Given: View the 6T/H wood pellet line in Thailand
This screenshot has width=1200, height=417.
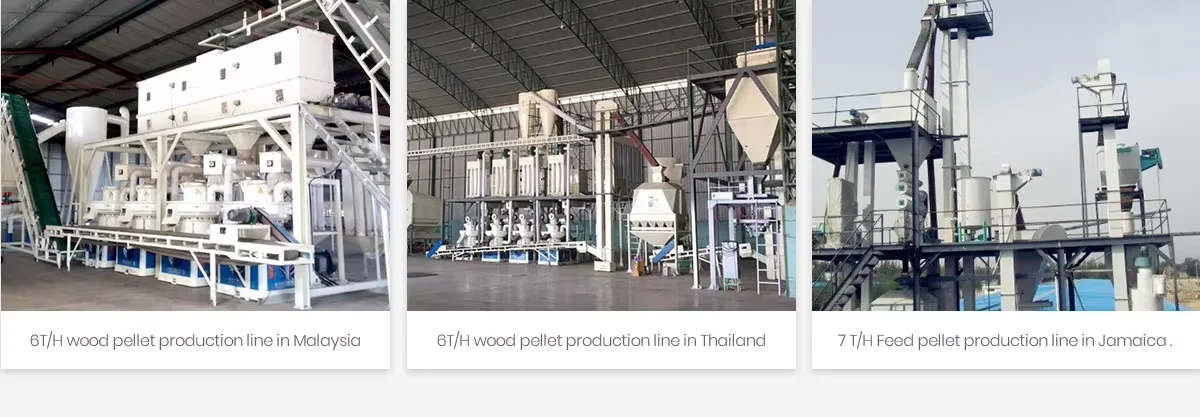Looking at the screenshot, I should (601, 340).
